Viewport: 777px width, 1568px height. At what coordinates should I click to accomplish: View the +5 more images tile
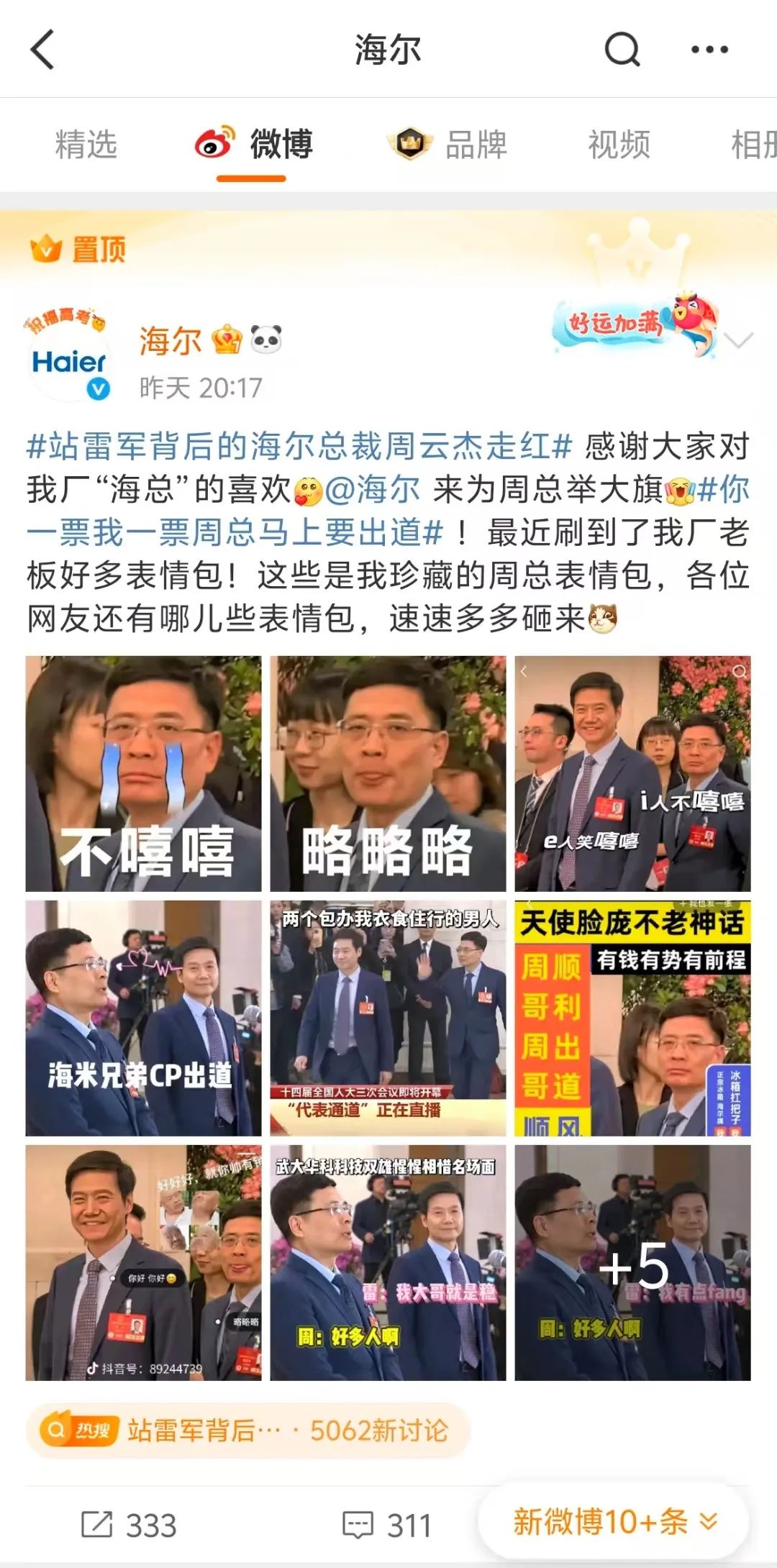632,1263
